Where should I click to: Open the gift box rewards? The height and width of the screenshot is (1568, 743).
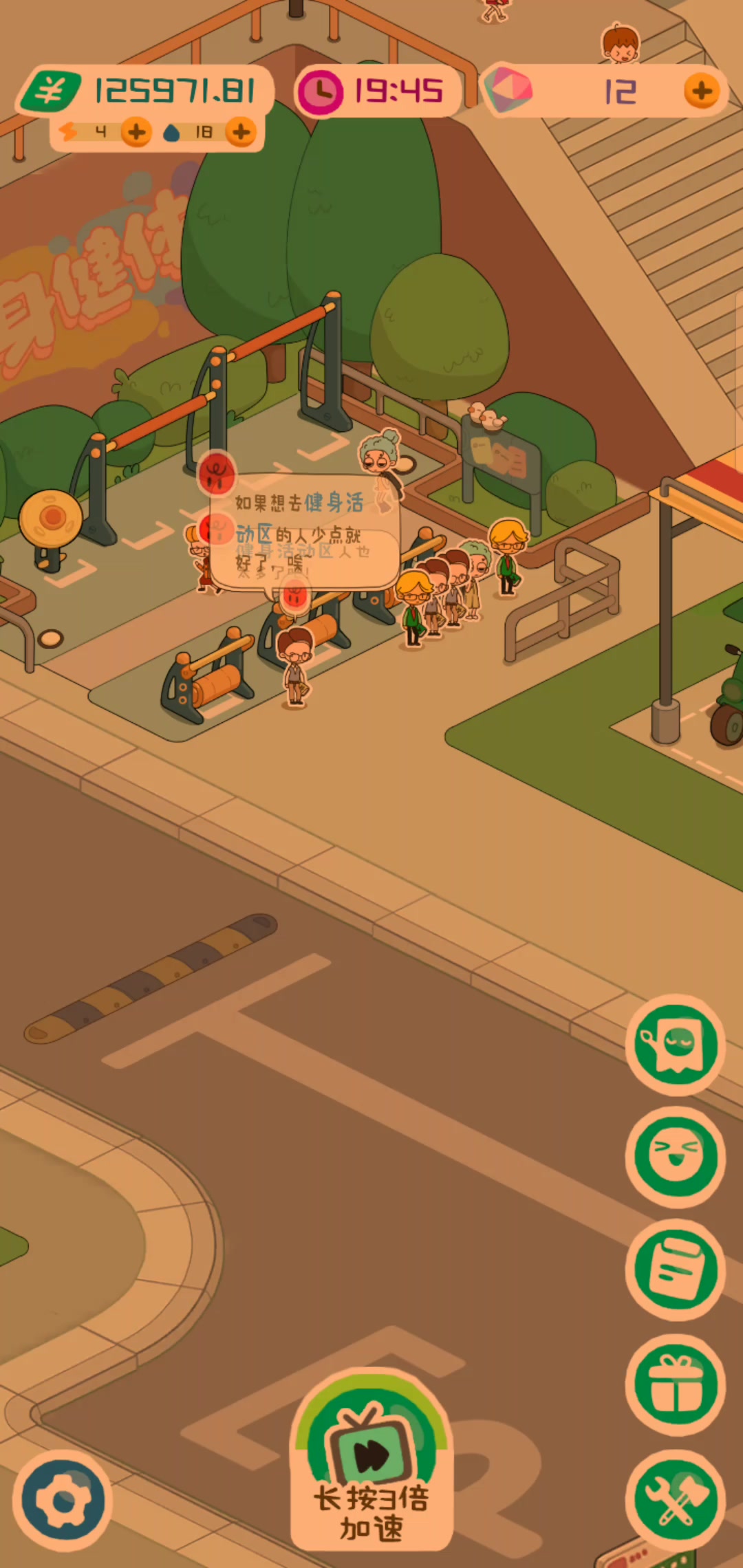tap(675, 1386)
